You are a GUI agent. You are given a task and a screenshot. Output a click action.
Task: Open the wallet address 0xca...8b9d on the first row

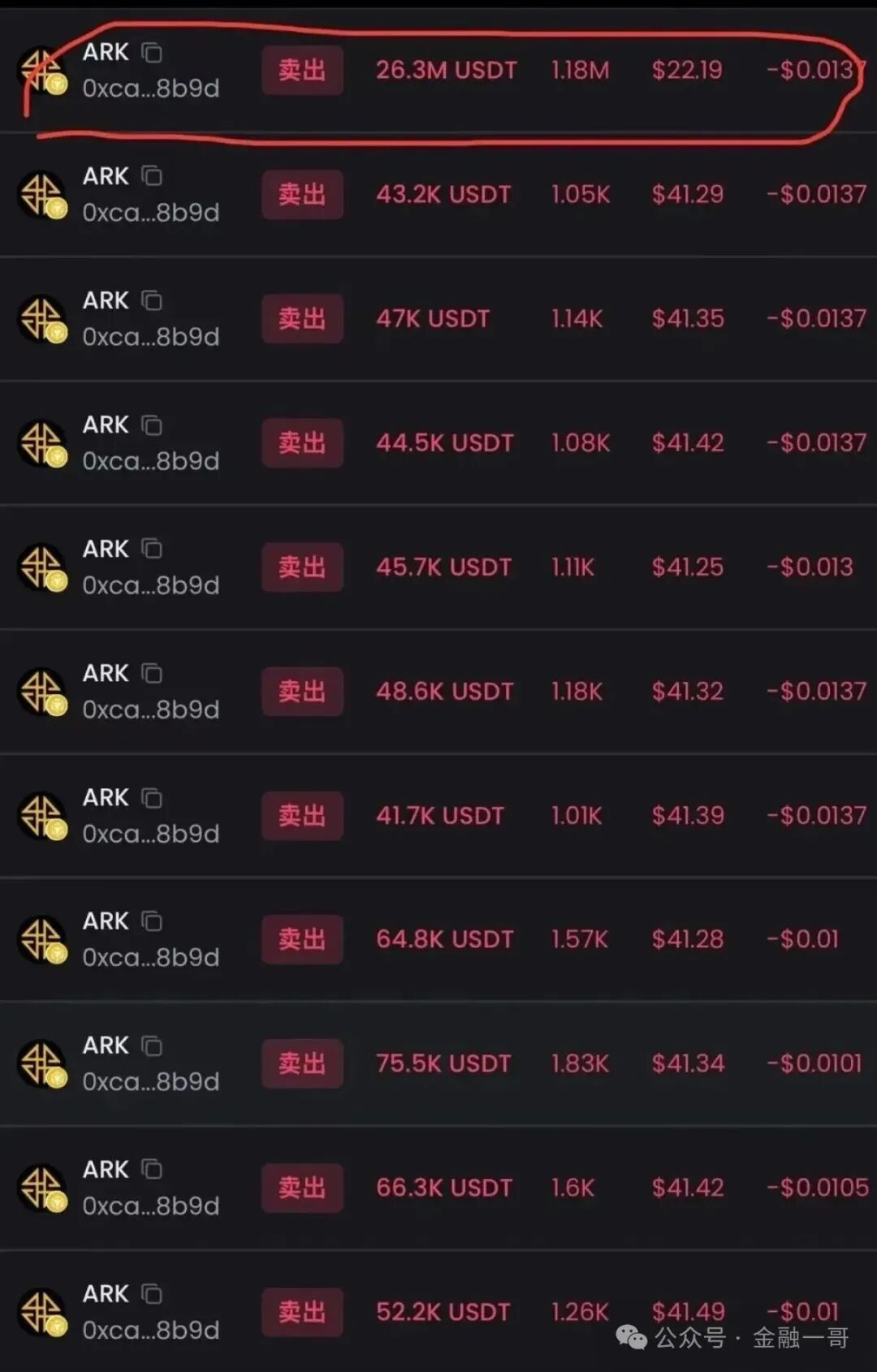(x=151, y=88)
